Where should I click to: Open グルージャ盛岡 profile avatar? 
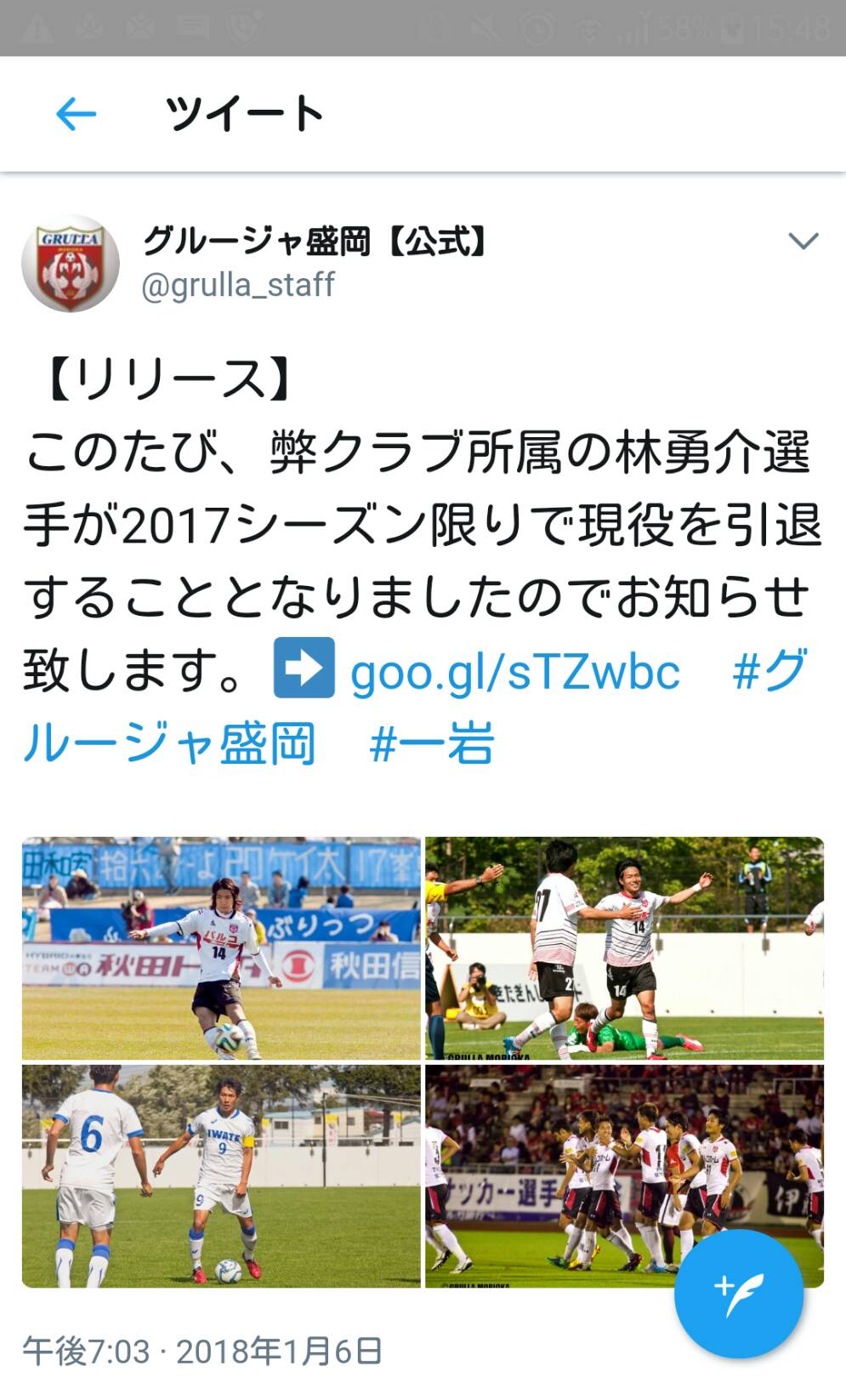pyautogui.click(x=71, y=264)
